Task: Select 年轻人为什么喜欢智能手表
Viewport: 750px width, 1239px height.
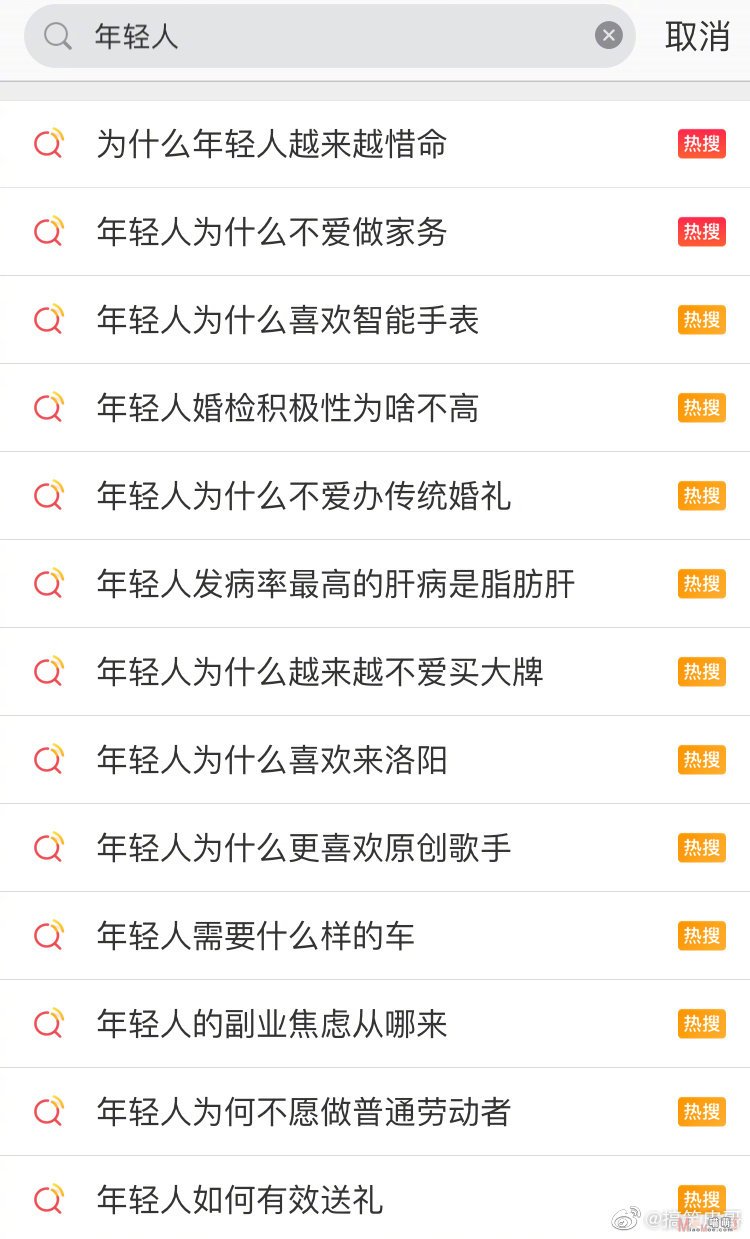Action: (375, 320)
